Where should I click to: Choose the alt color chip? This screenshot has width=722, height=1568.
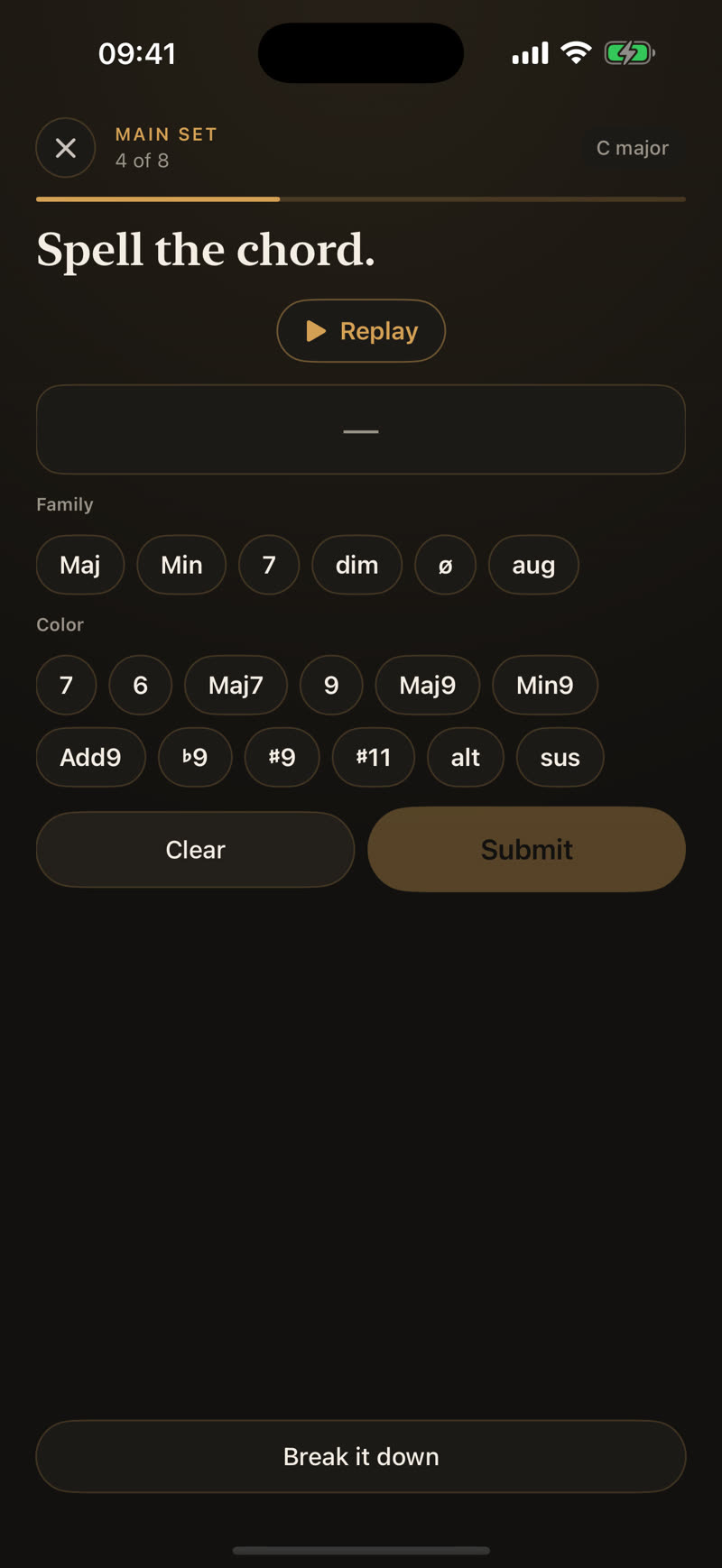[x=466, y=757]
